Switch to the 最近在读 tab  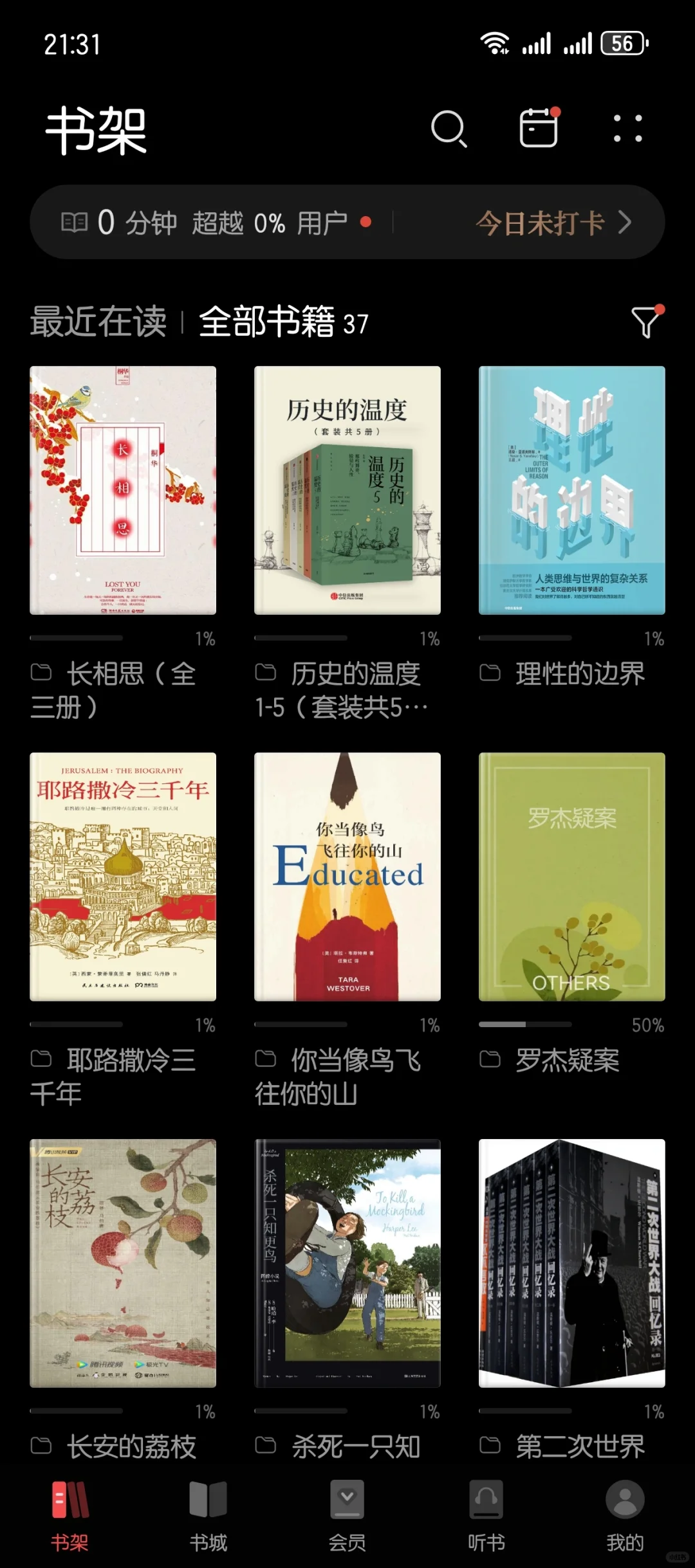[98, 322]
